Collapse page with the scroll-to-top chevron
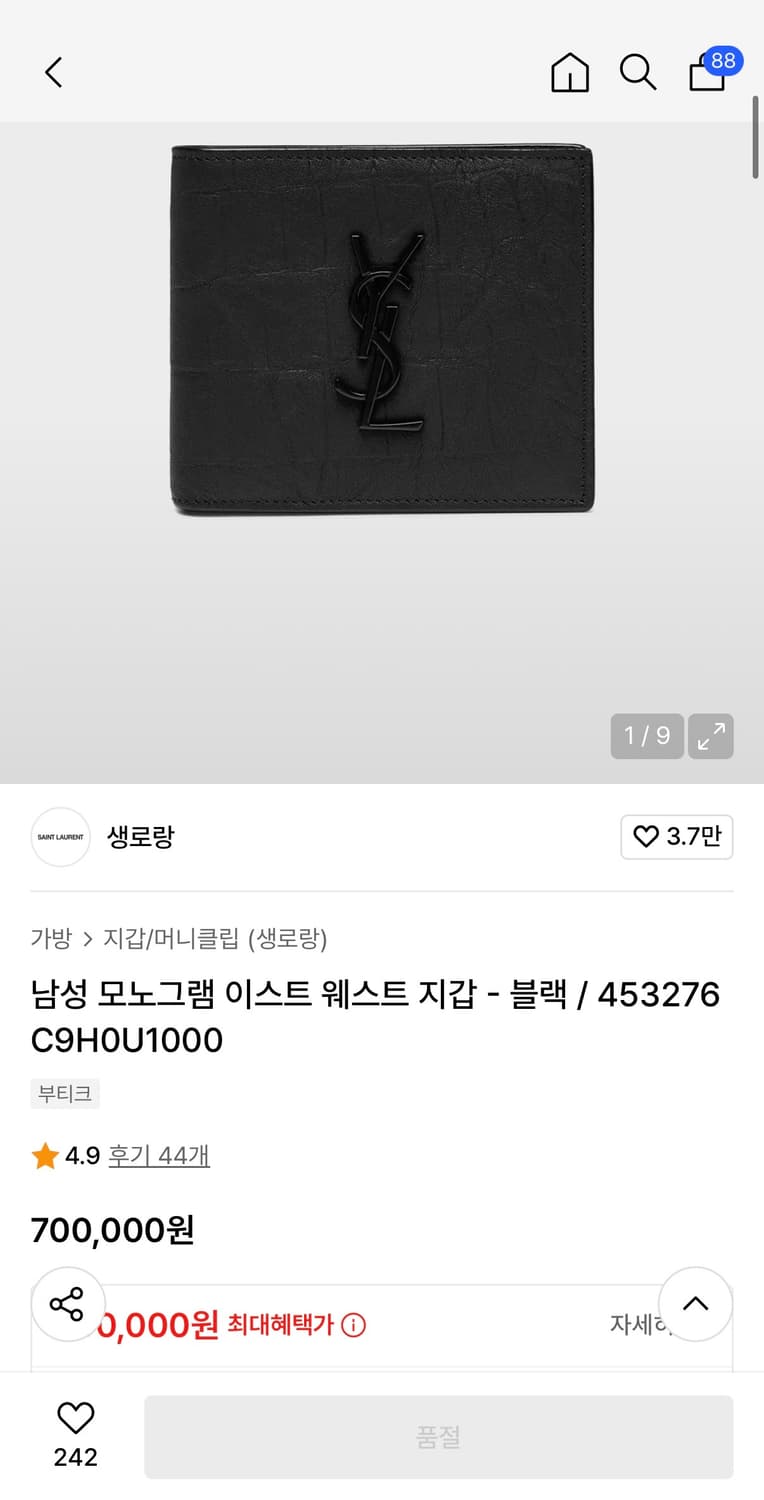The image size is (764, 1500). [696, 1304]
